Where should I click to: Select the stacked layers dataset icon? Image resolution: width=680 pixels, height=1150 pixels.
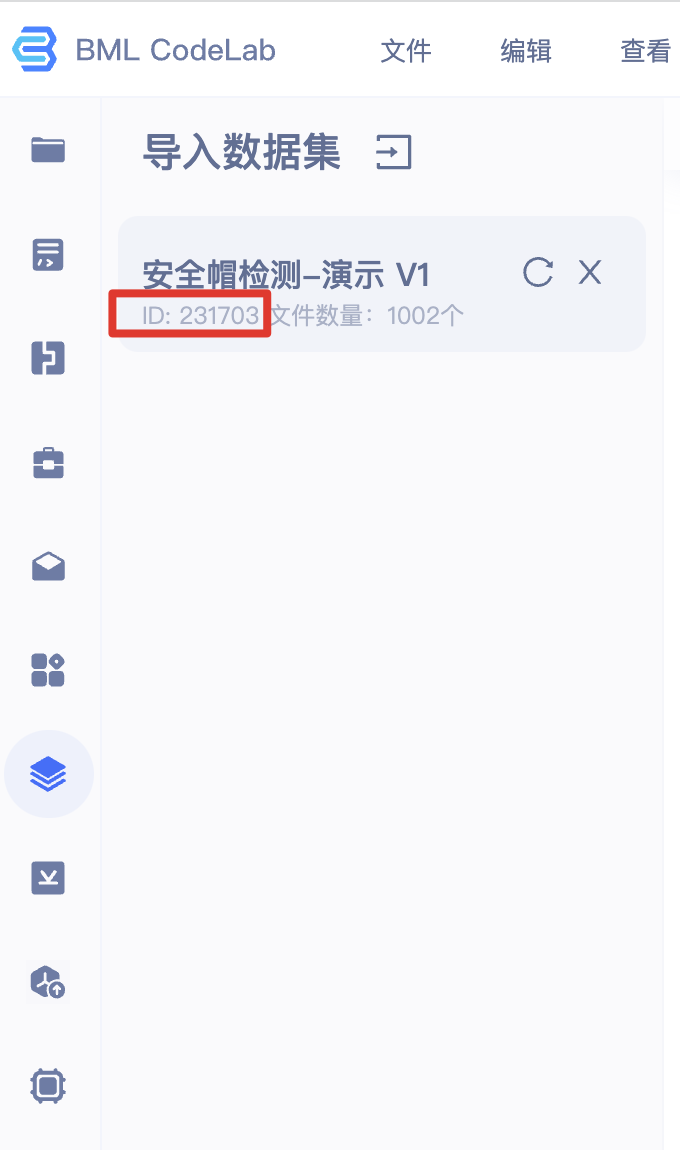pos(48,774)
